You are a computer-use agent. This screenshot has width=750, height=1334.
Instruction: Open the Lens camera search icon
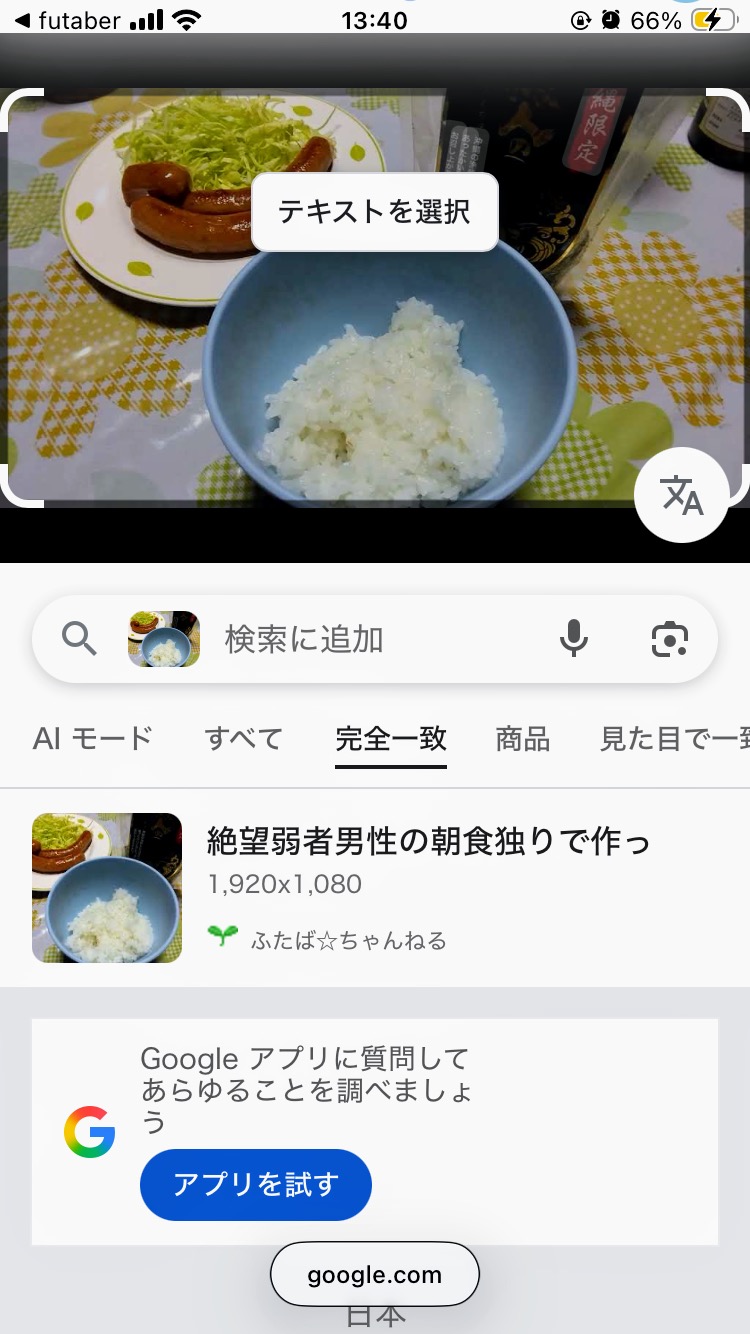(670, 639)
